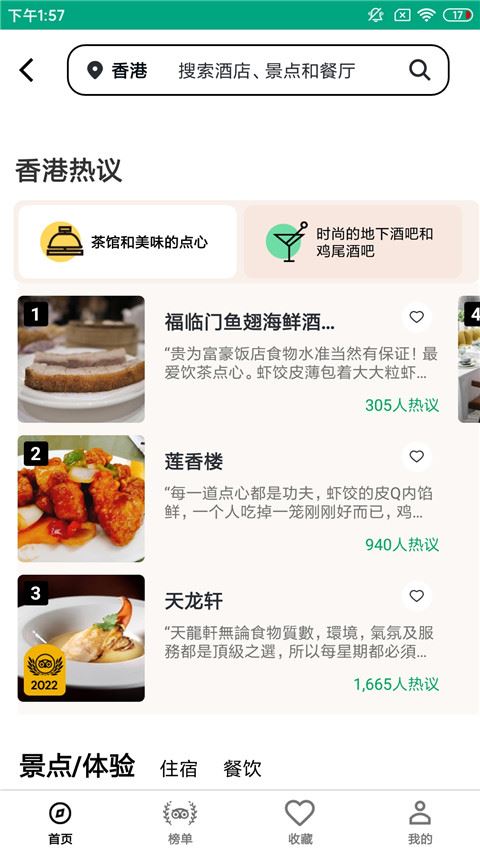Image resolution: width=480 pixels, height=853 pixels.
Task: Save 福临门鱼翅海鲜酒 with its heart icon
Action: tap(417, 317)
